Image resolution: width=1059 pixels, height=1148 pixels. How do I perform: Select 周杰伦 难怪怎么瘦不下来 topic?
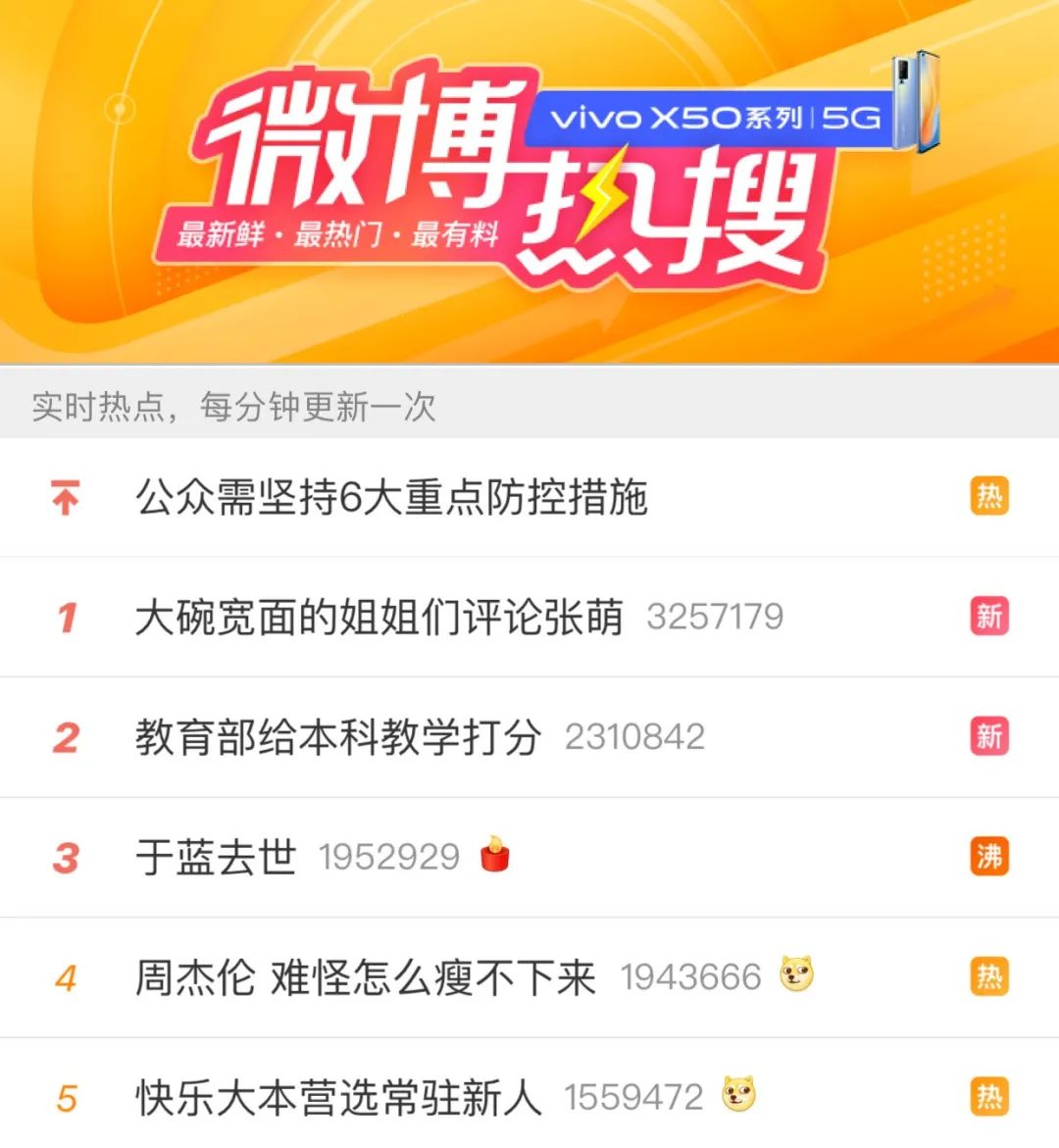(365, 977)
